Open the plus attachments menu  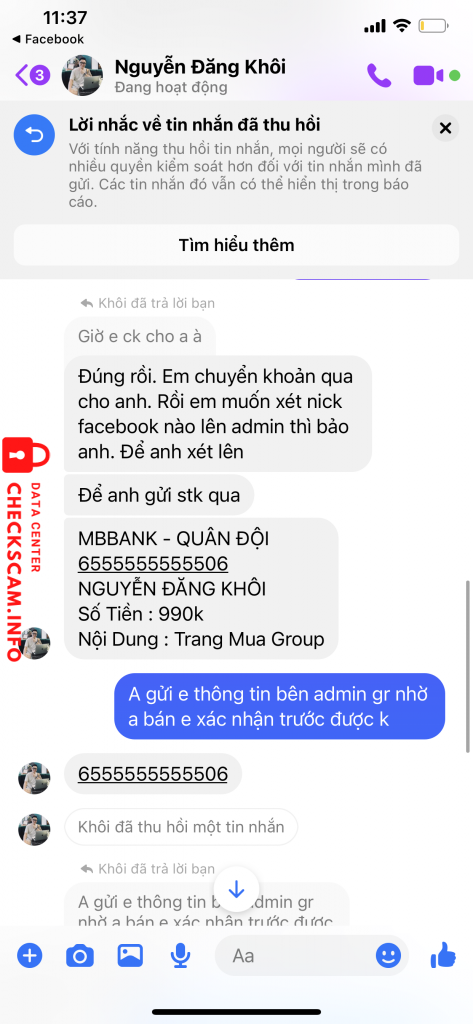point(29,956)
